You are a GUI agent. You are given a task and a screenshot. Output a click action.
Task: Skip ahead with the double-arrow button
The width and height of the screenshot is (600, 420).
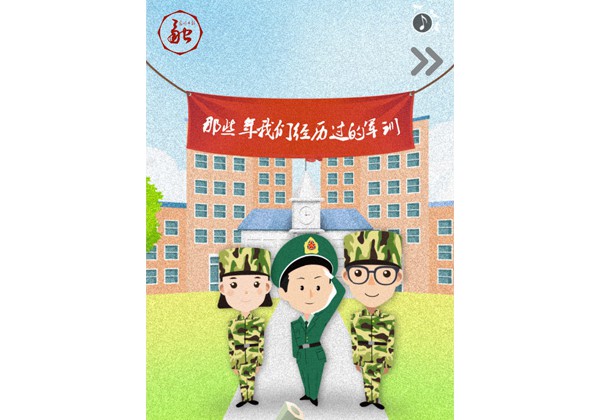coord(427,62)
